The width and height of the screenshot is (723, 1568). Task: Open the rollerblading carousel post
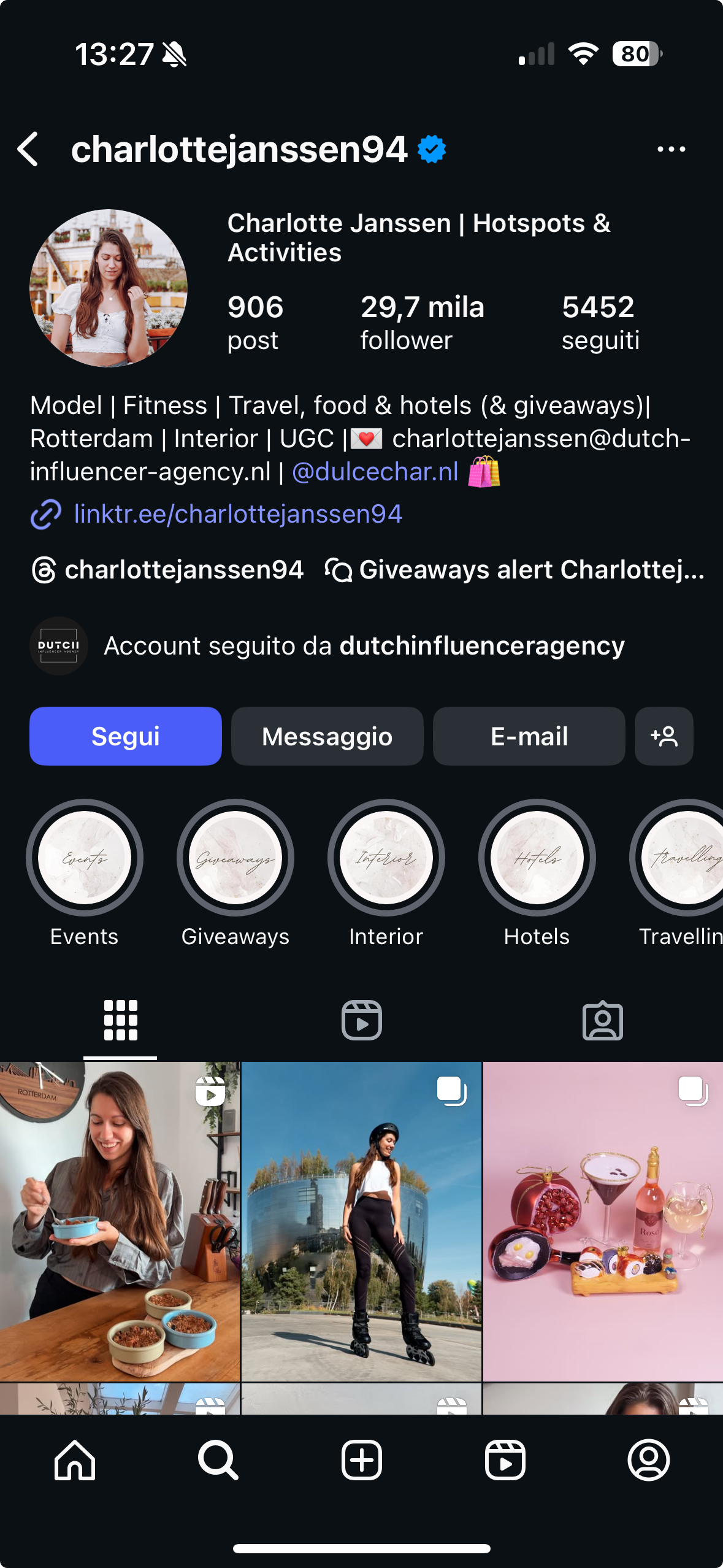coord(361,1221)
